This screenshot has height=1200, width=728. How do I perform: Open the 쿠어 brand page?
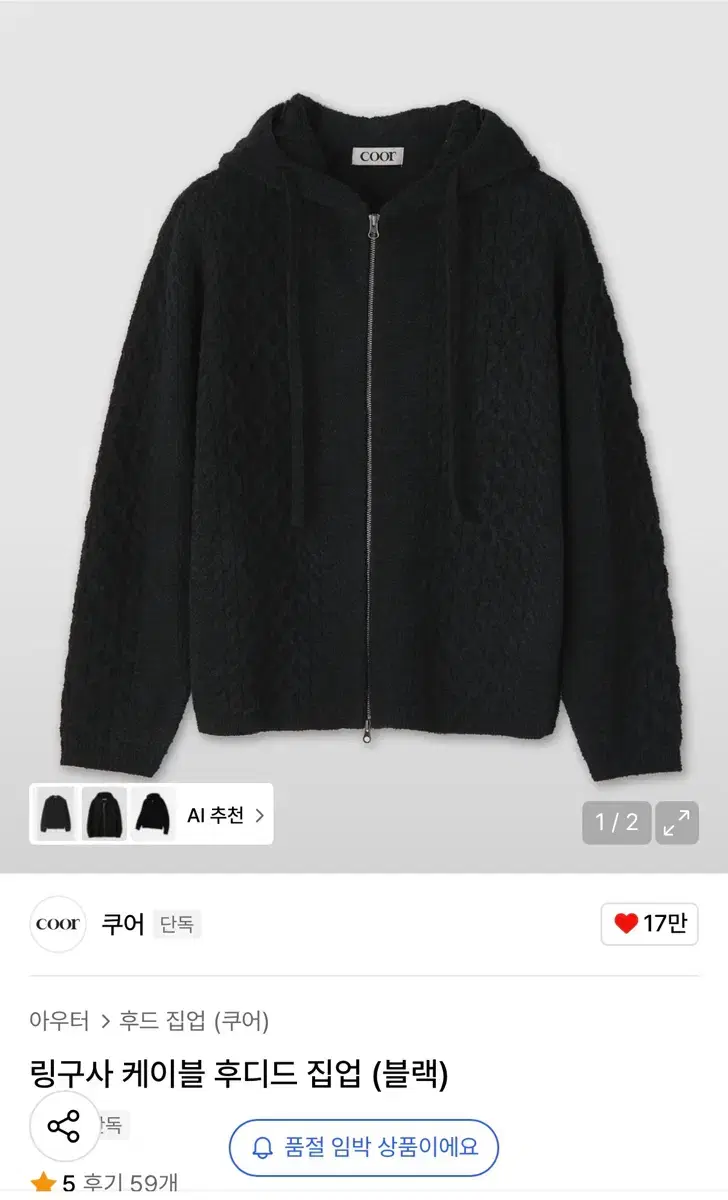[x=123, y=924]
